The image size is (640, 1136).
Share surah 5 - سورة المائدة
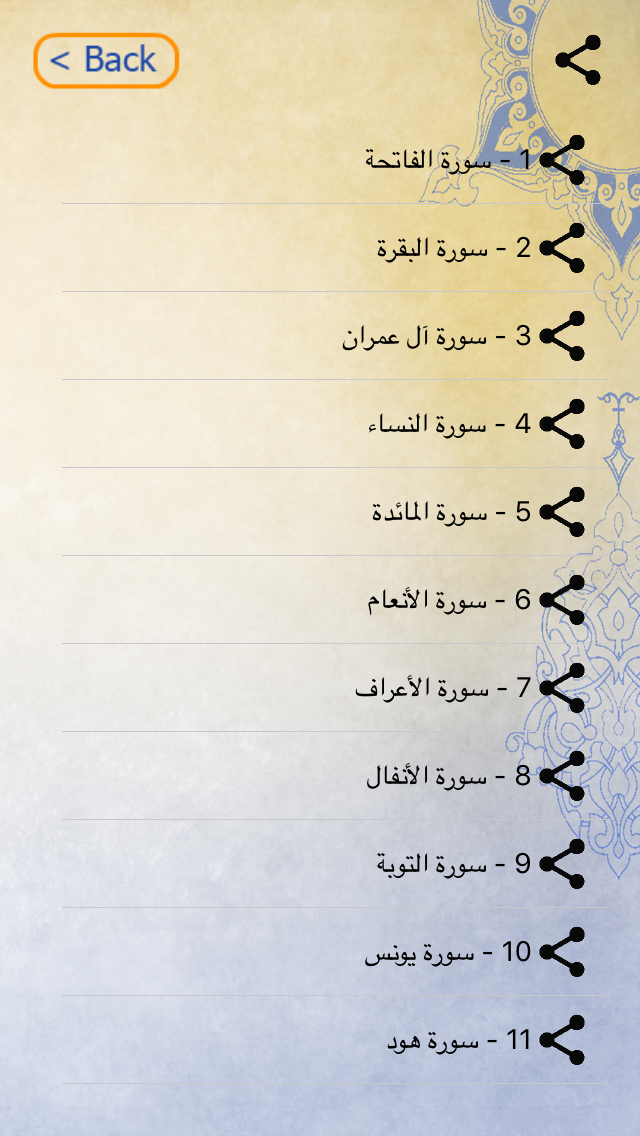[562, 511]
